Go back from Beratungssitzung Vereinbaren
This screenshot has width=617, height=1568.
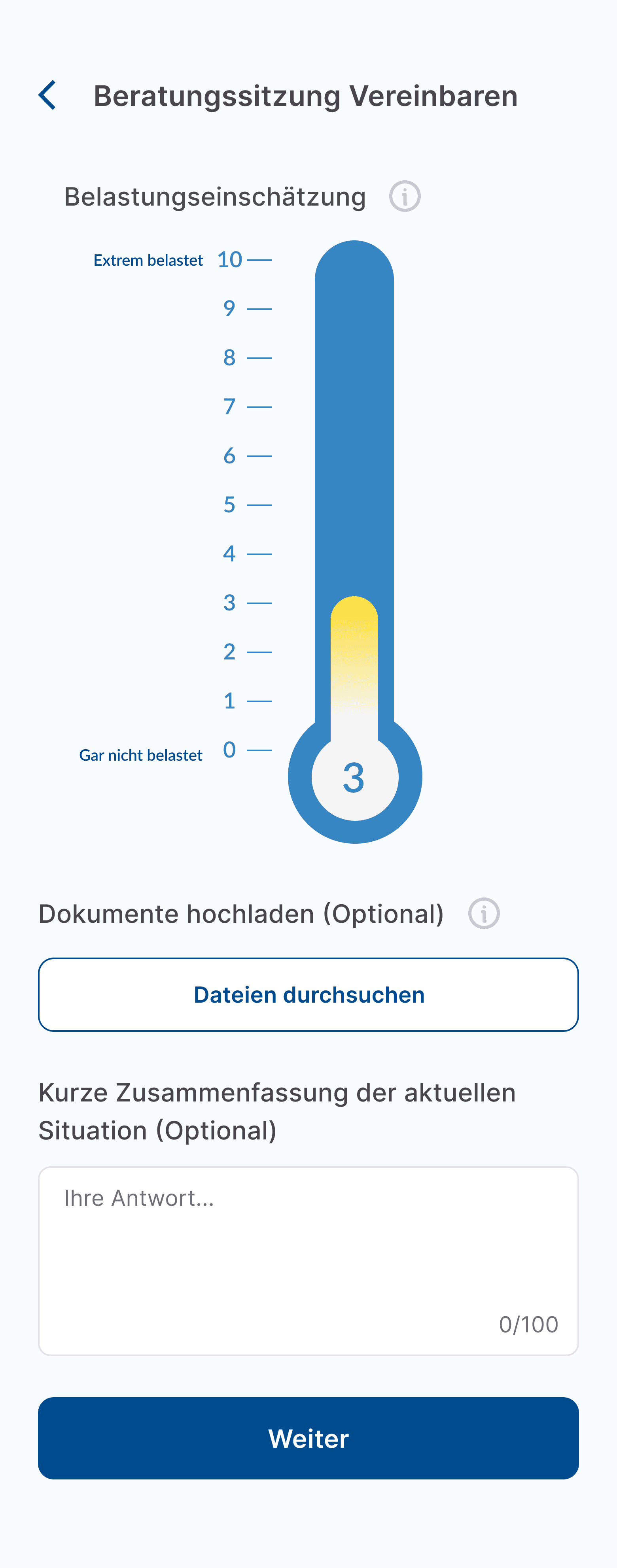tap(47, 96)
